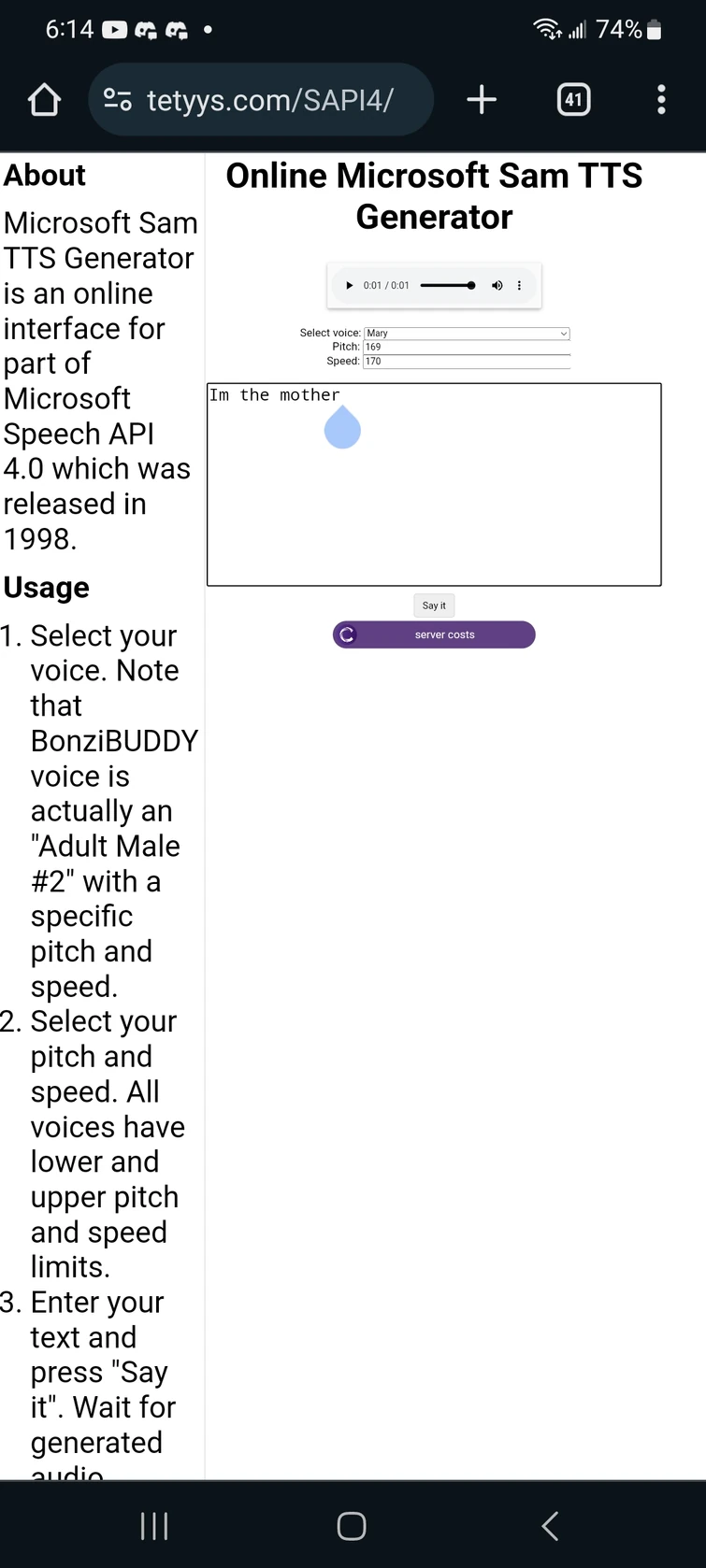
Task: Expand the voice list chevron
Action: (x=562, y=333)
